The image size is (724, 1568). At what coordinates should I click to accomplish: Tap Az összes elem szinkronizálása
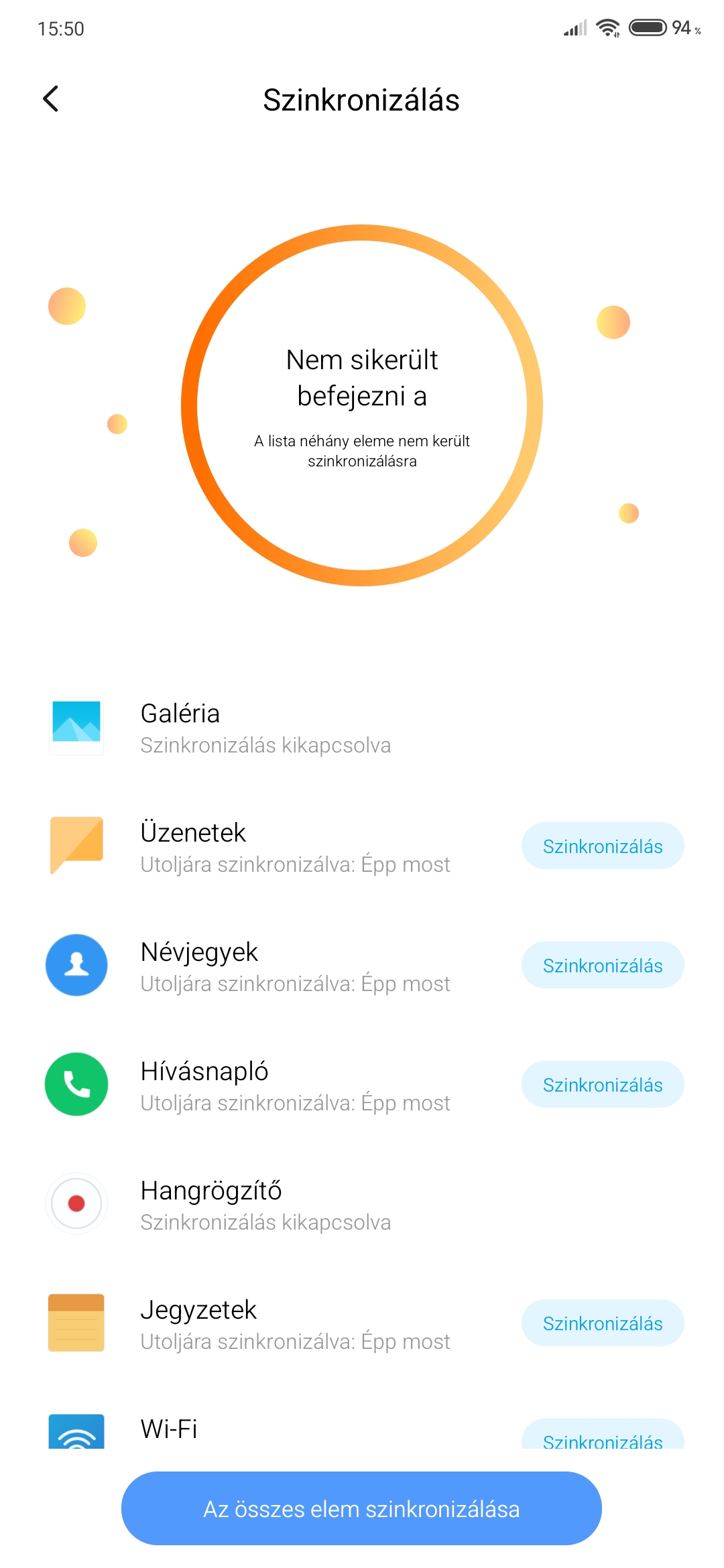pyautogui.click(x=361, y=1508)
